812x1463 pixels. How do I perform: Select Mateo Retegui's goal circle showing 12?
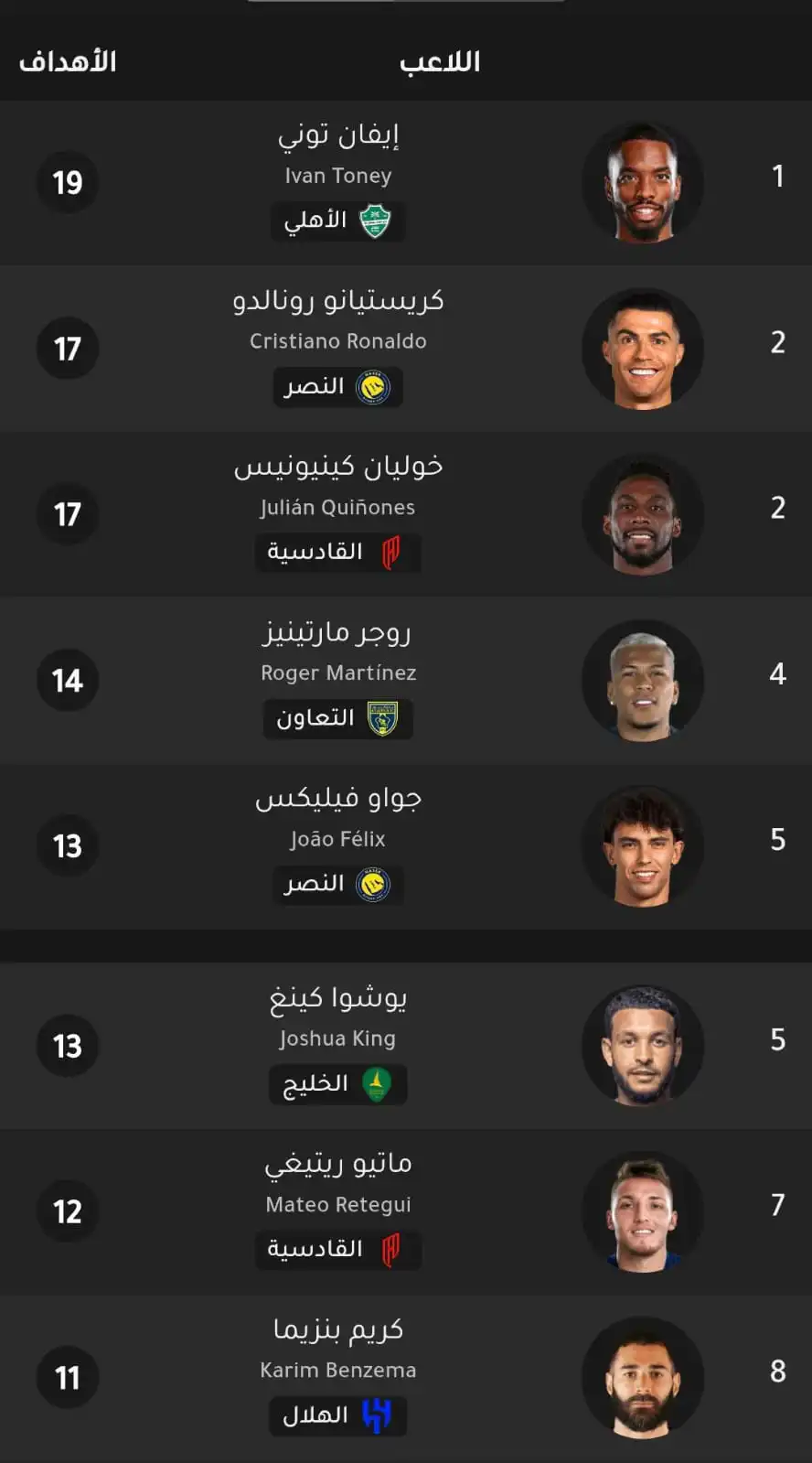coord(67,1211)
